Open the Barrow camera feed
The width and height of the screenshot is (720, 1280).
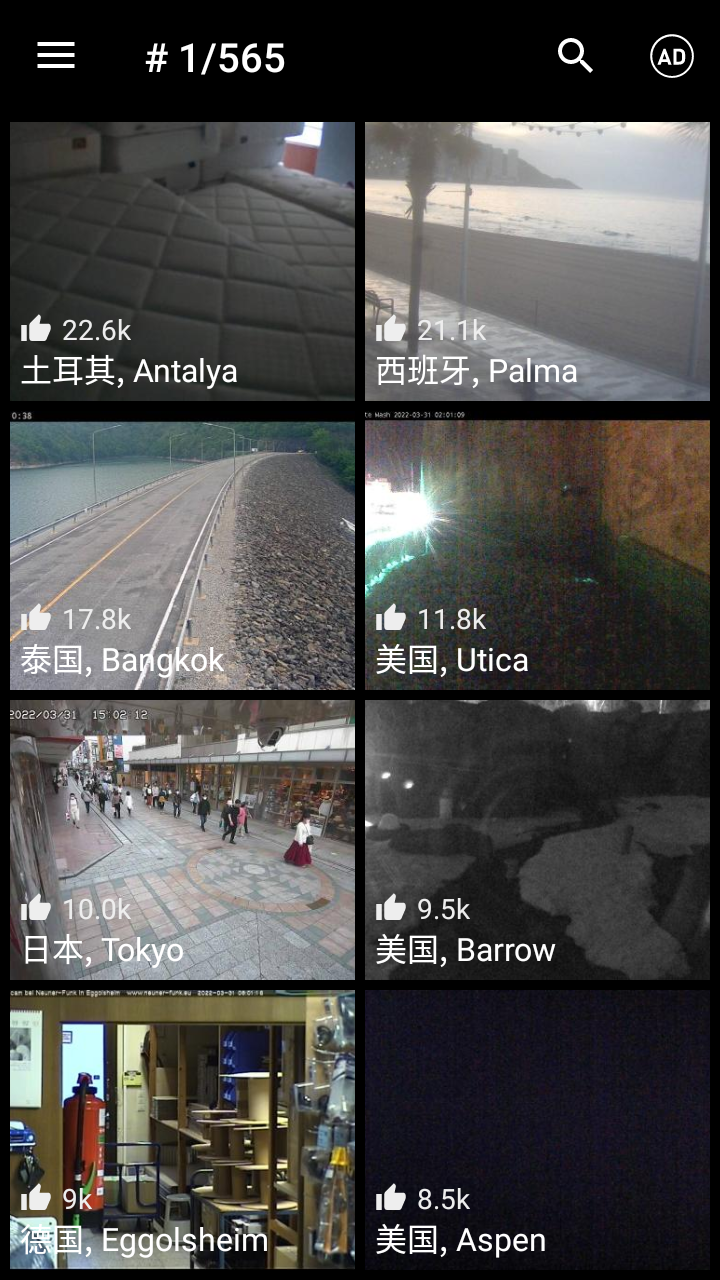537,840
